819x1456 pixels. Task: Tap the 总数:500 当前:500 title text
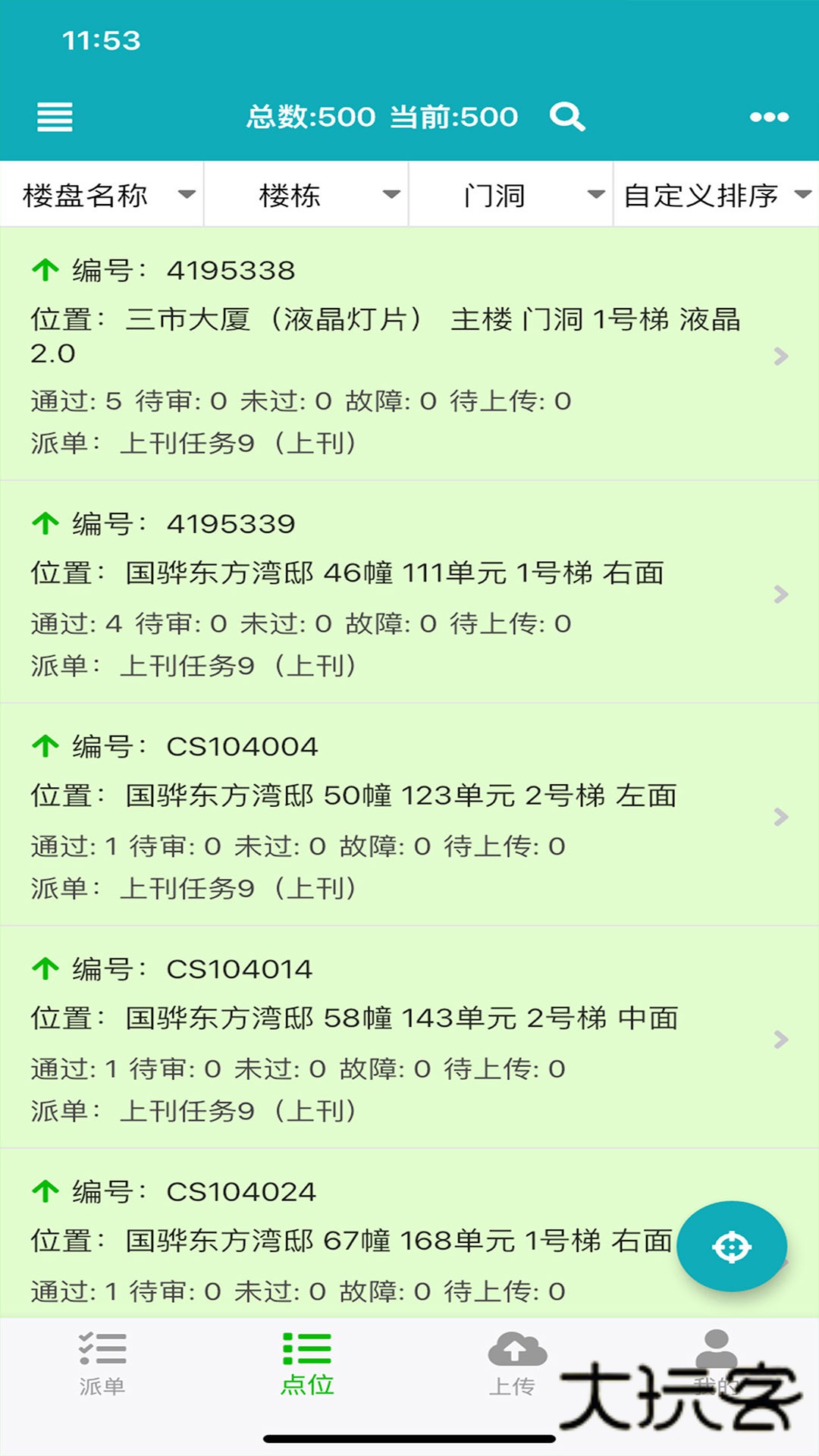(383, 117)
